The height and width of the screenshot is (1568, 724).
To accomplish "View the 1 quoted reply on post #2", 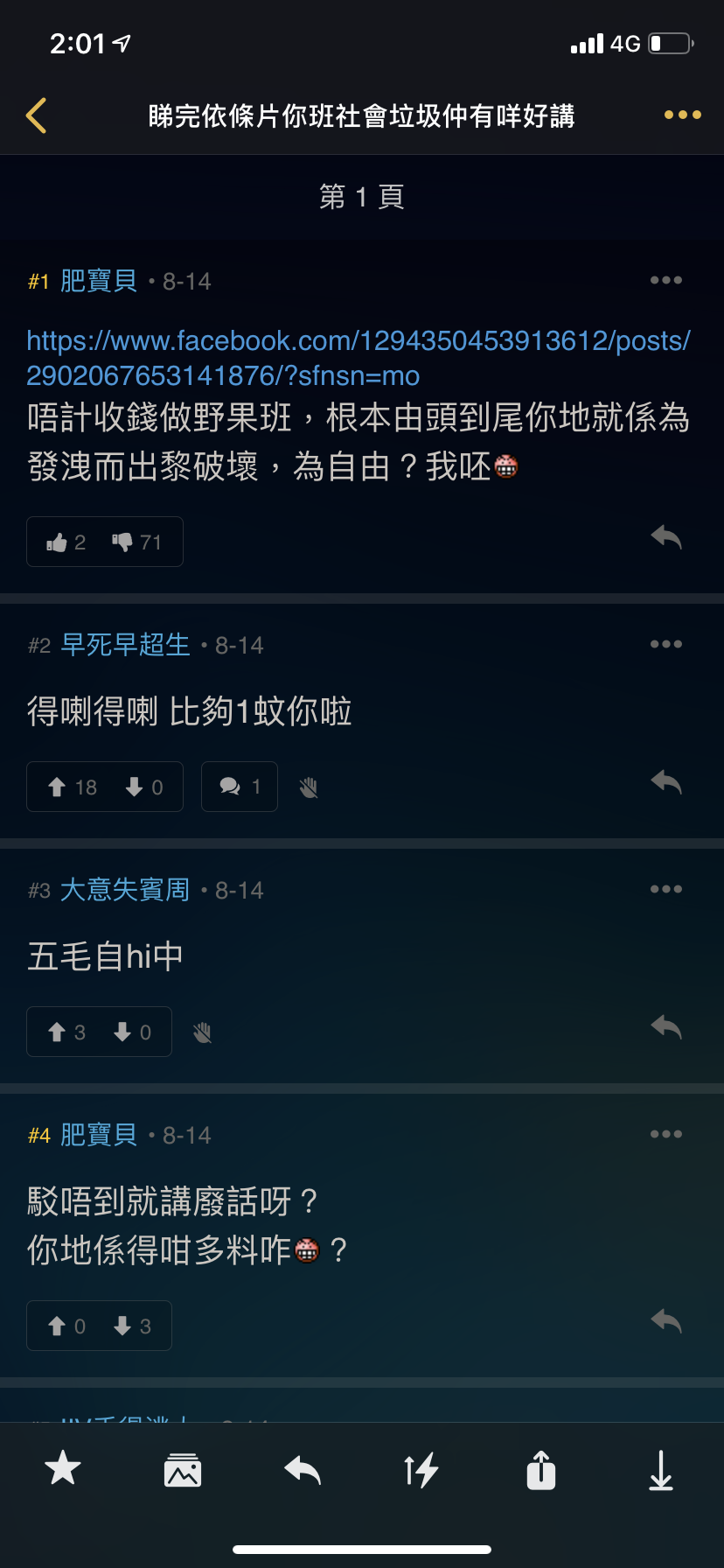I will [240, 787].
